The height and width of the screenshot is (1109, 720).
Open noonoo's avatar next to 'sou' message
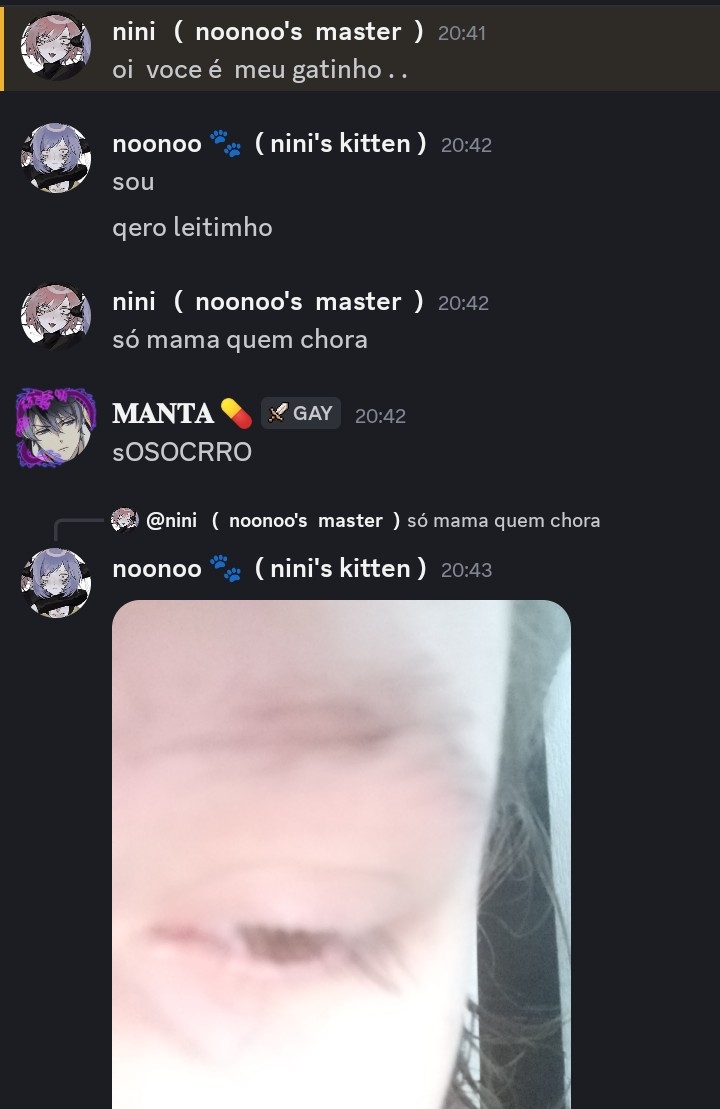point(56,159)
